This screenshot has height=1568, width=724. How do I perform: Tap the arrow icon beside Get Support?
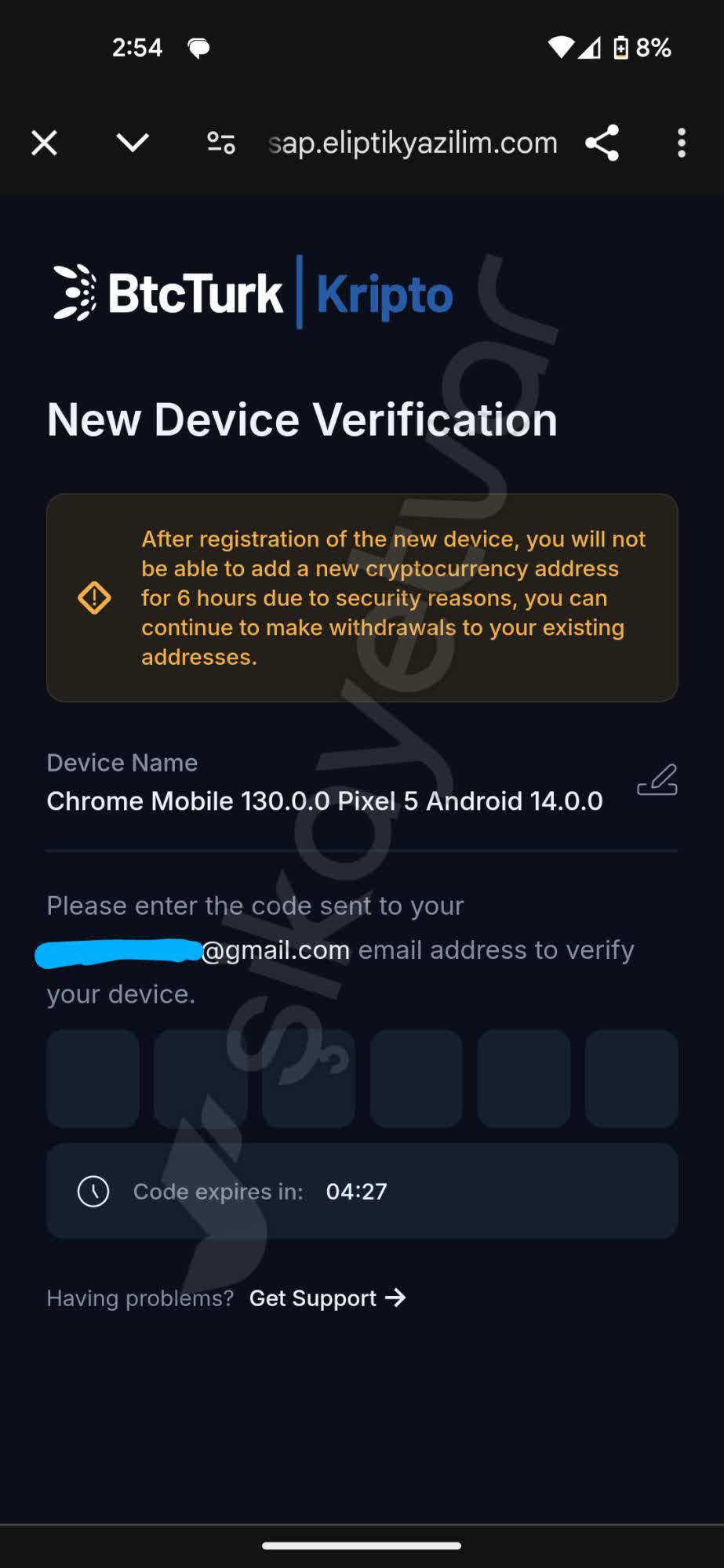pos(397,1298)
